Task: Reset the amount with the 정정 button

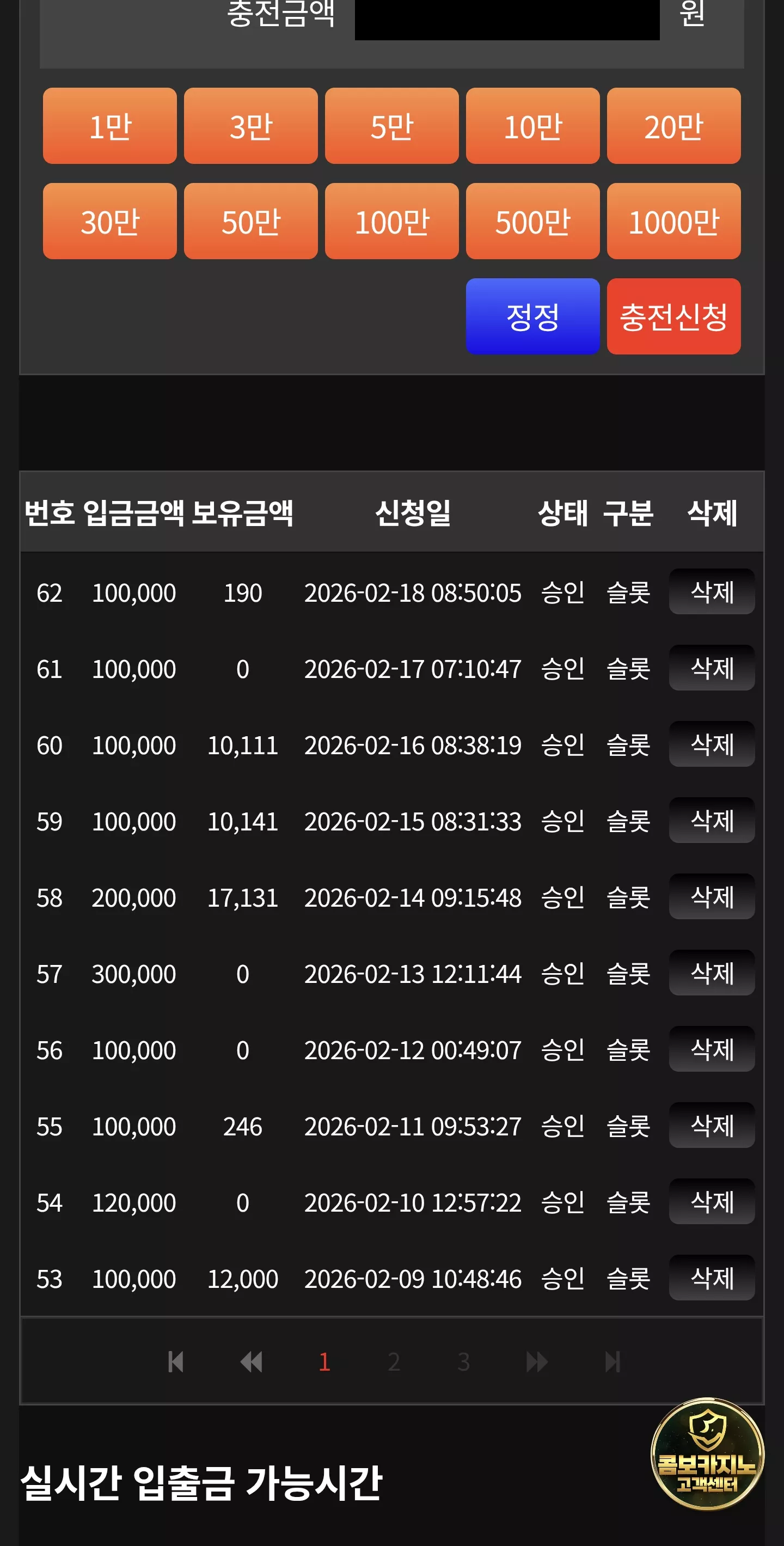Action: tap(532, 316)
